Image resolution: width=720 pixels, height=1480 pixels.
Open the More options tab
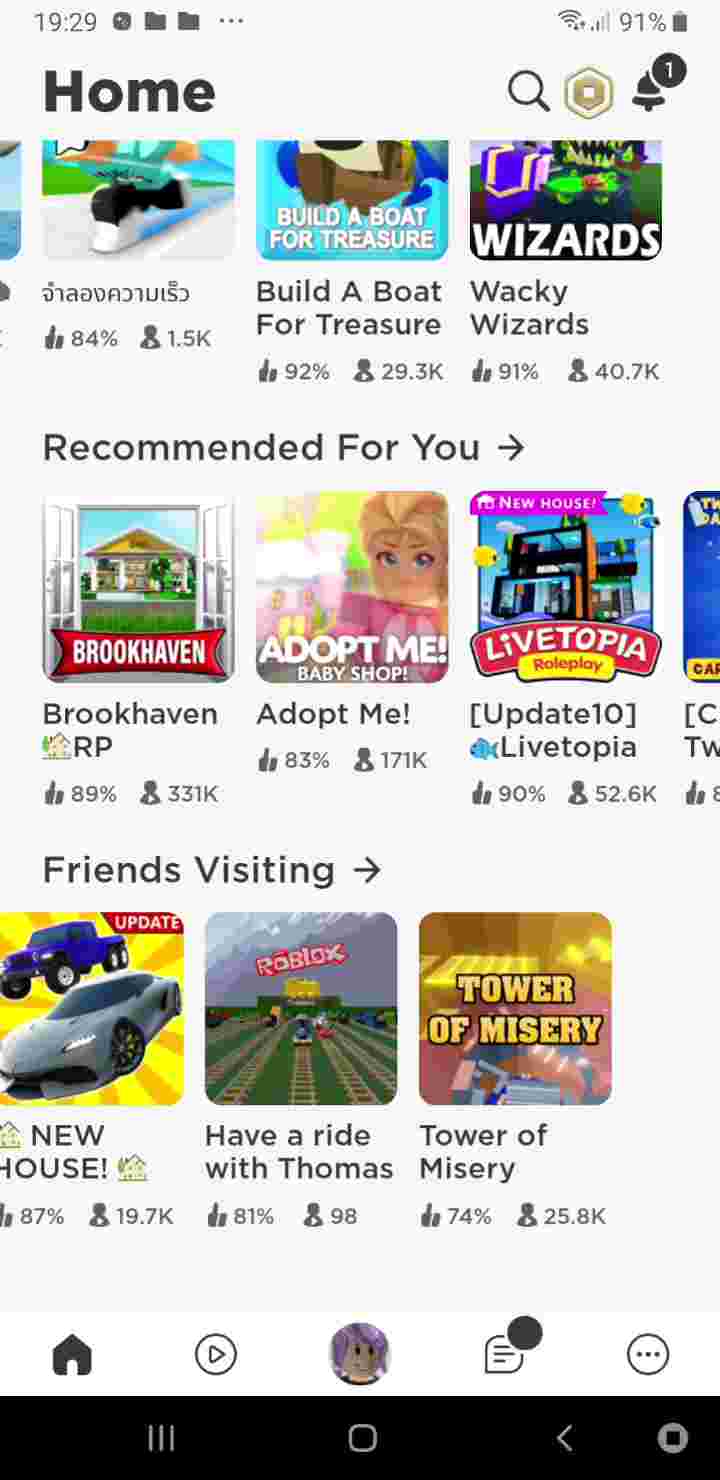[648, 1355]
